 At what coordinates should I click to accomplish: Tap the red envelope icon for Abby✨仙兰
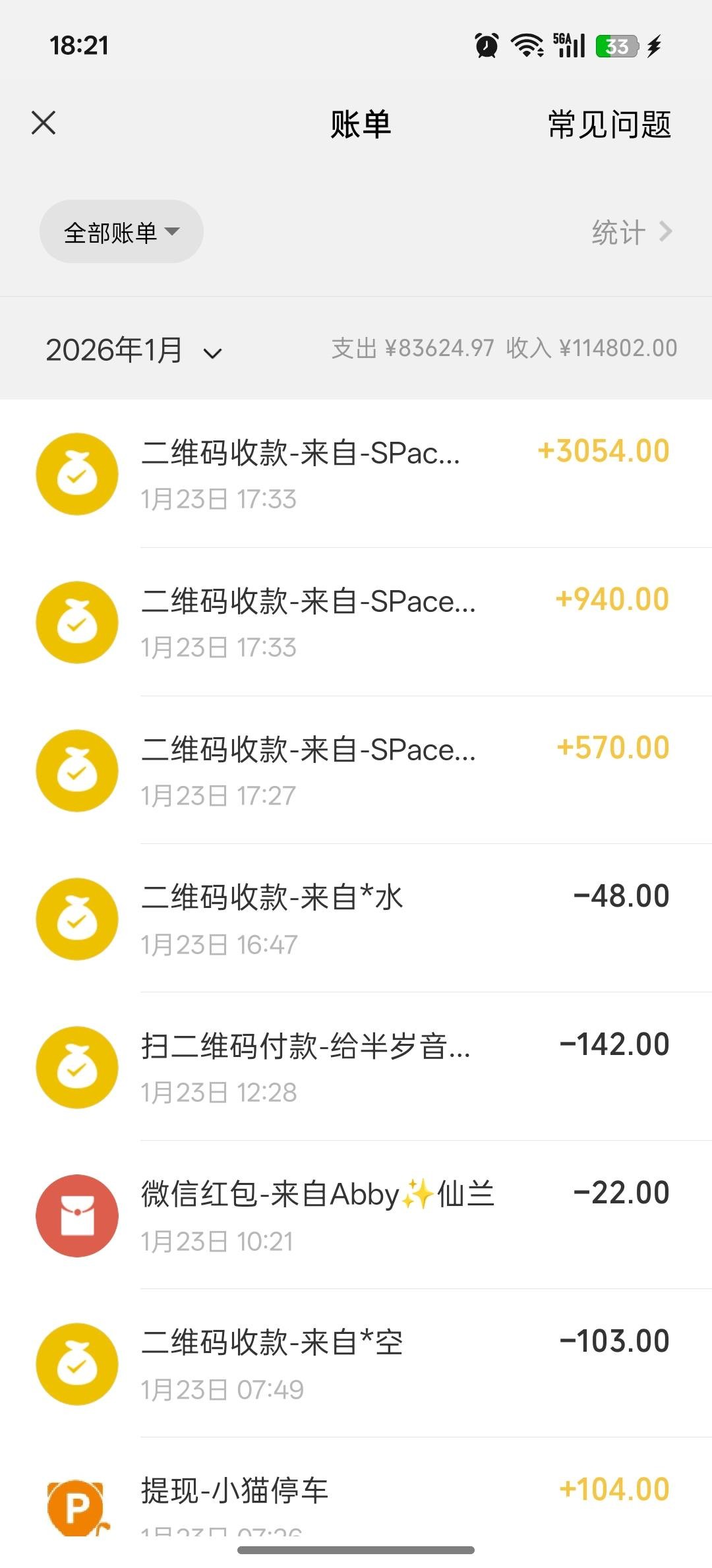click(77, 1215)
